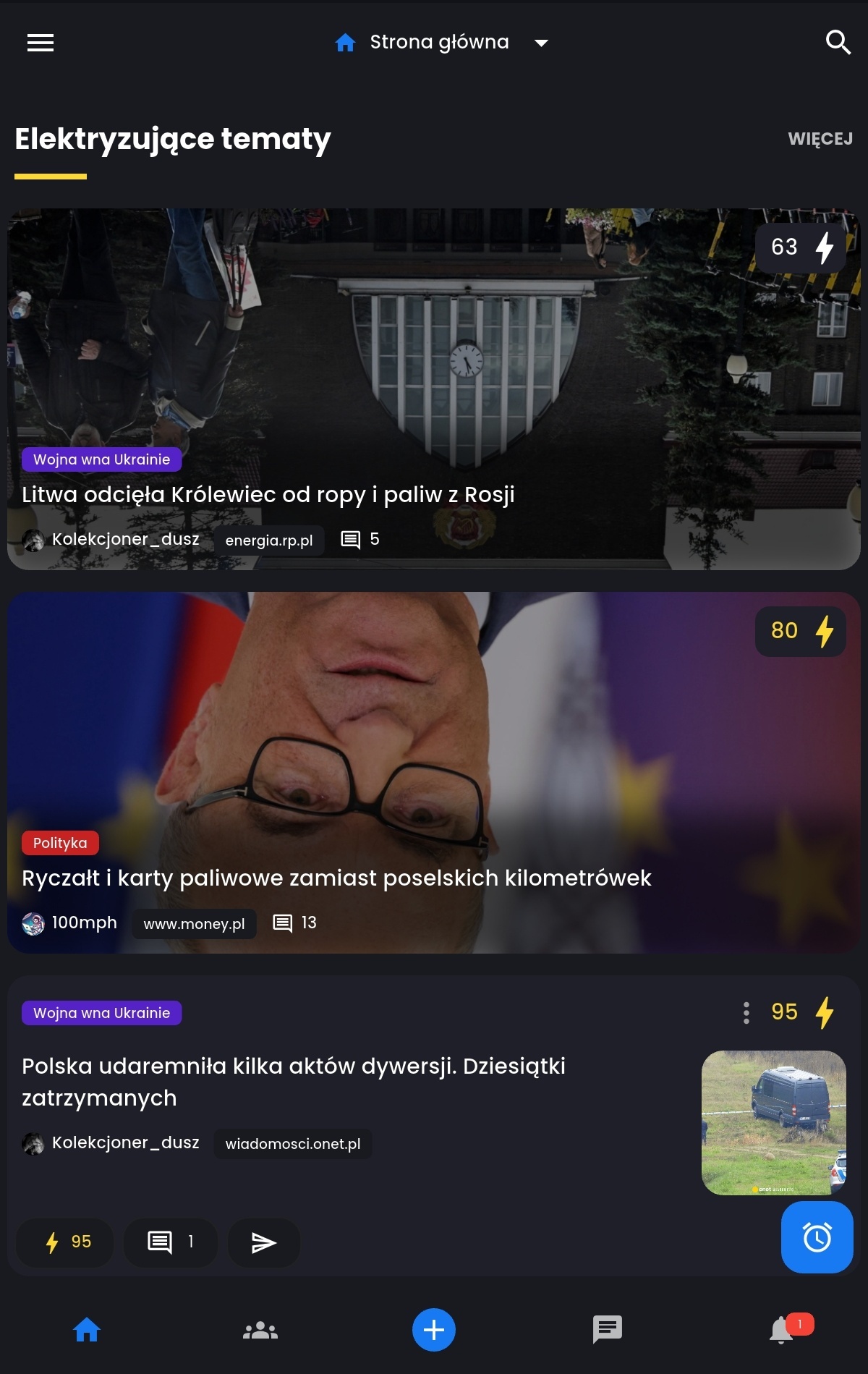Share the Polska udaremniła post
Screen dimensions: 868x1374
click(263, 1243)
